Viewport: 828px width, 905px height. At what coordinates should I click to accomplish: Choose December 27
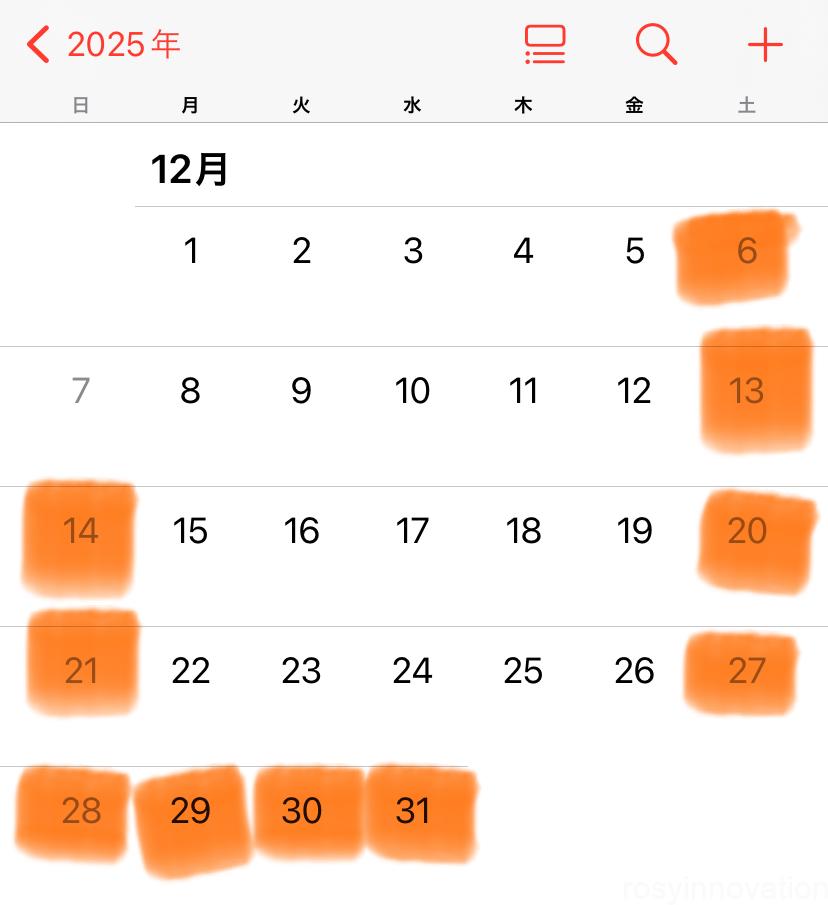coord(746,671)
